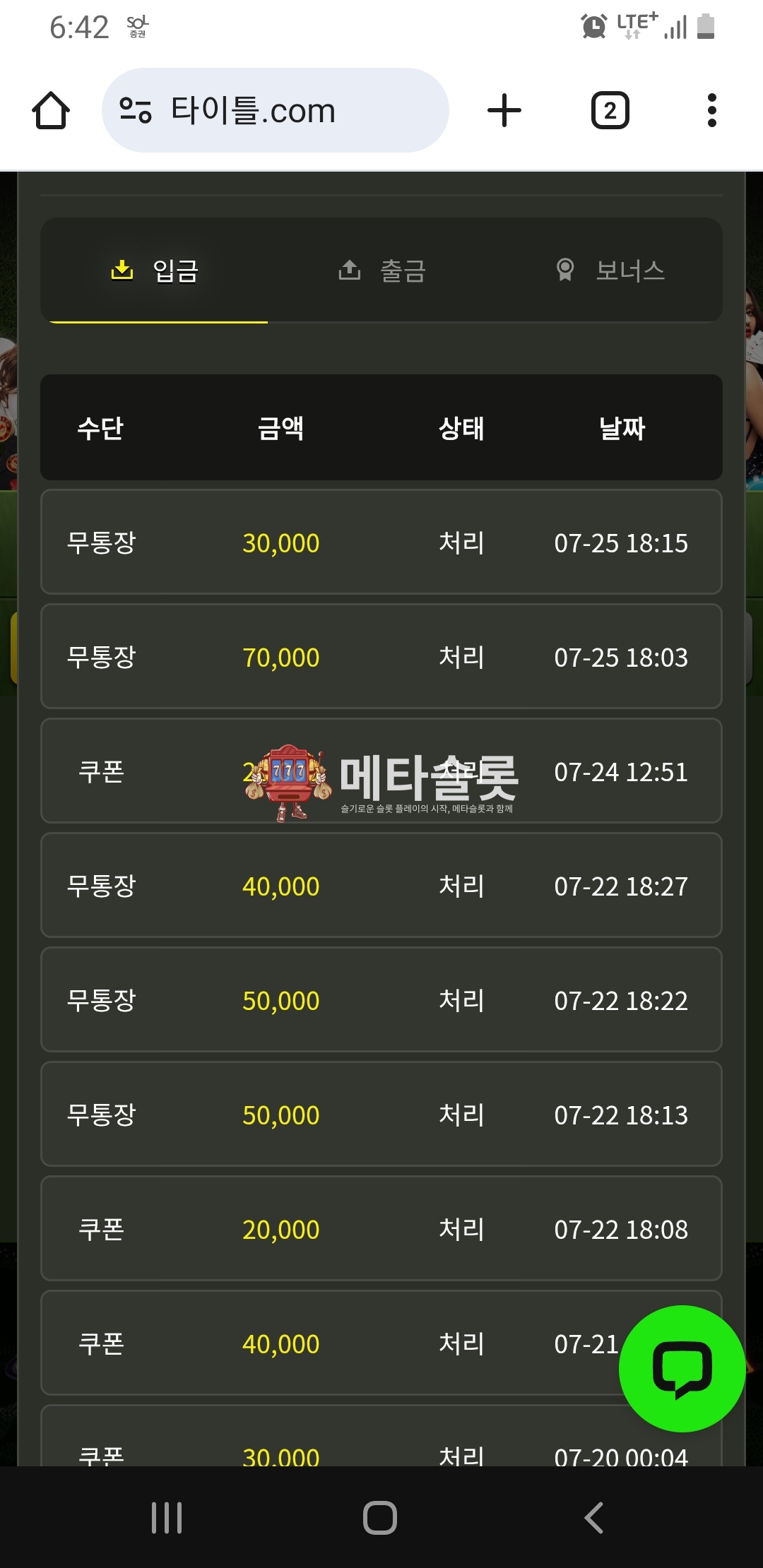Open the green live chat button

pyautogui.click(x=682, y=1368)
